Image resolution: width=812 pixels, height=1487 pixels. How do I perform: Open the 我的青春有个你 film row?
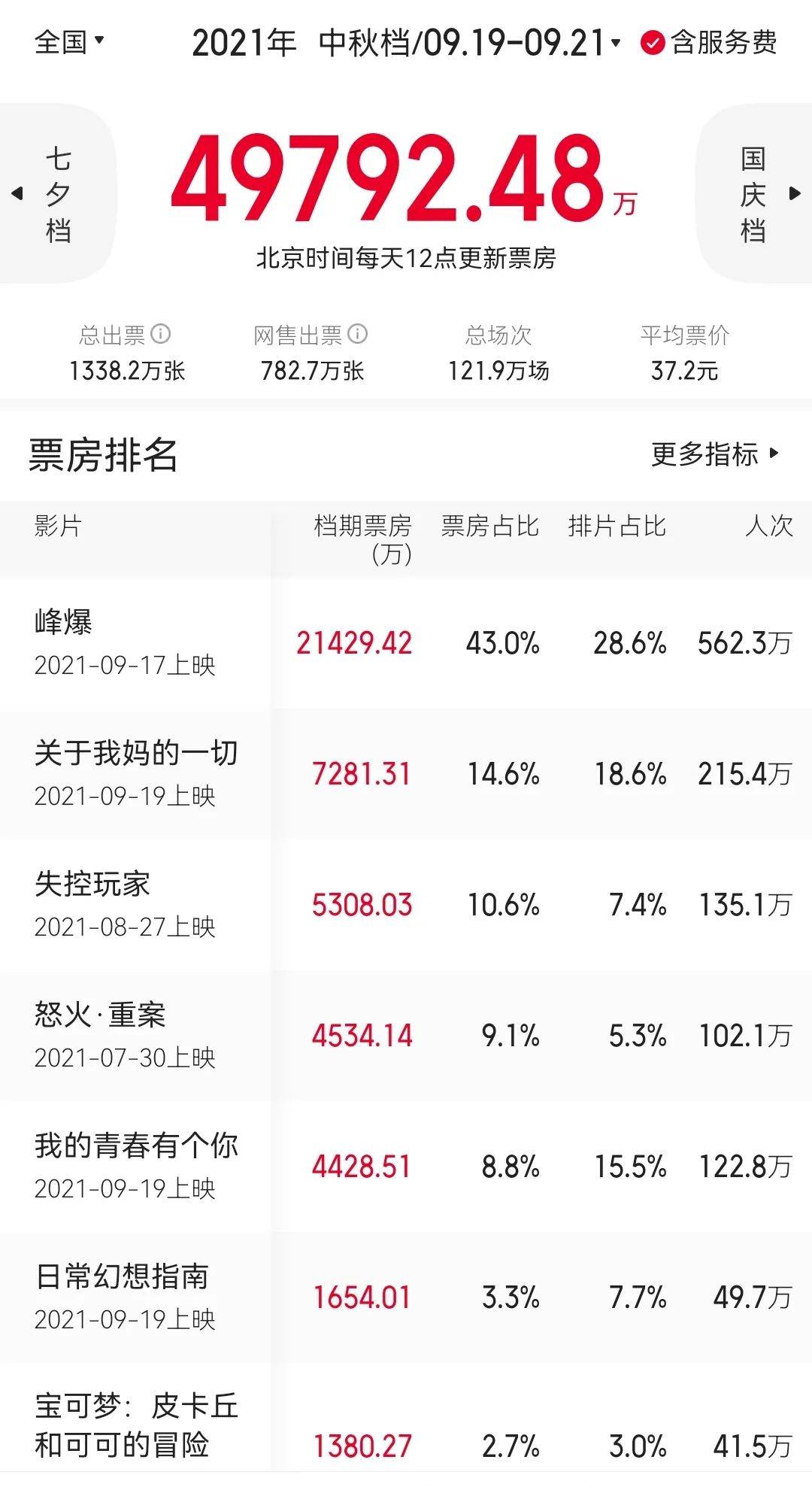click(x=406, y=1167)
